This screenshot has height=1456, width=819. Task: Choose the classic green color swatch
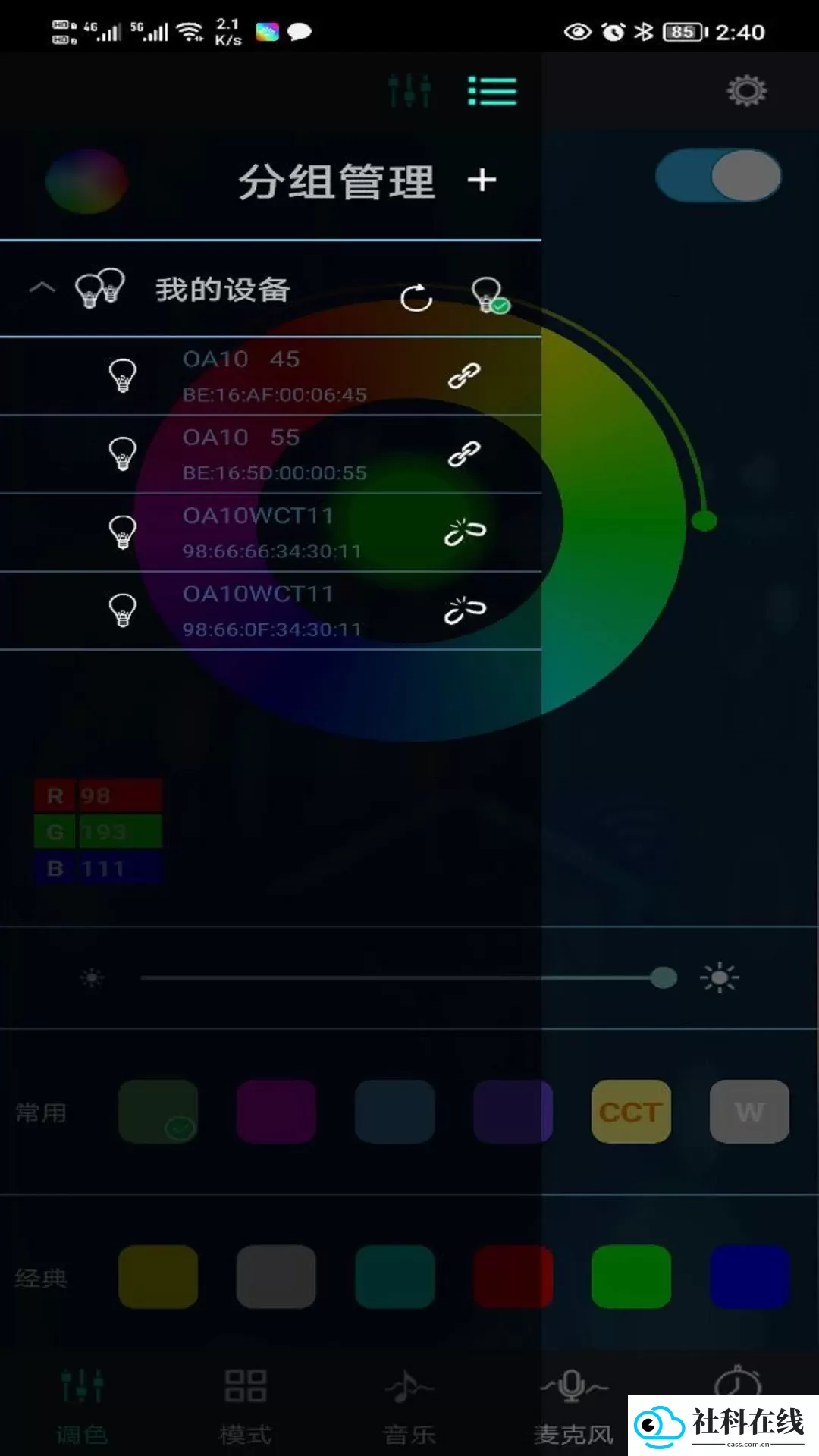(631, 1276)
